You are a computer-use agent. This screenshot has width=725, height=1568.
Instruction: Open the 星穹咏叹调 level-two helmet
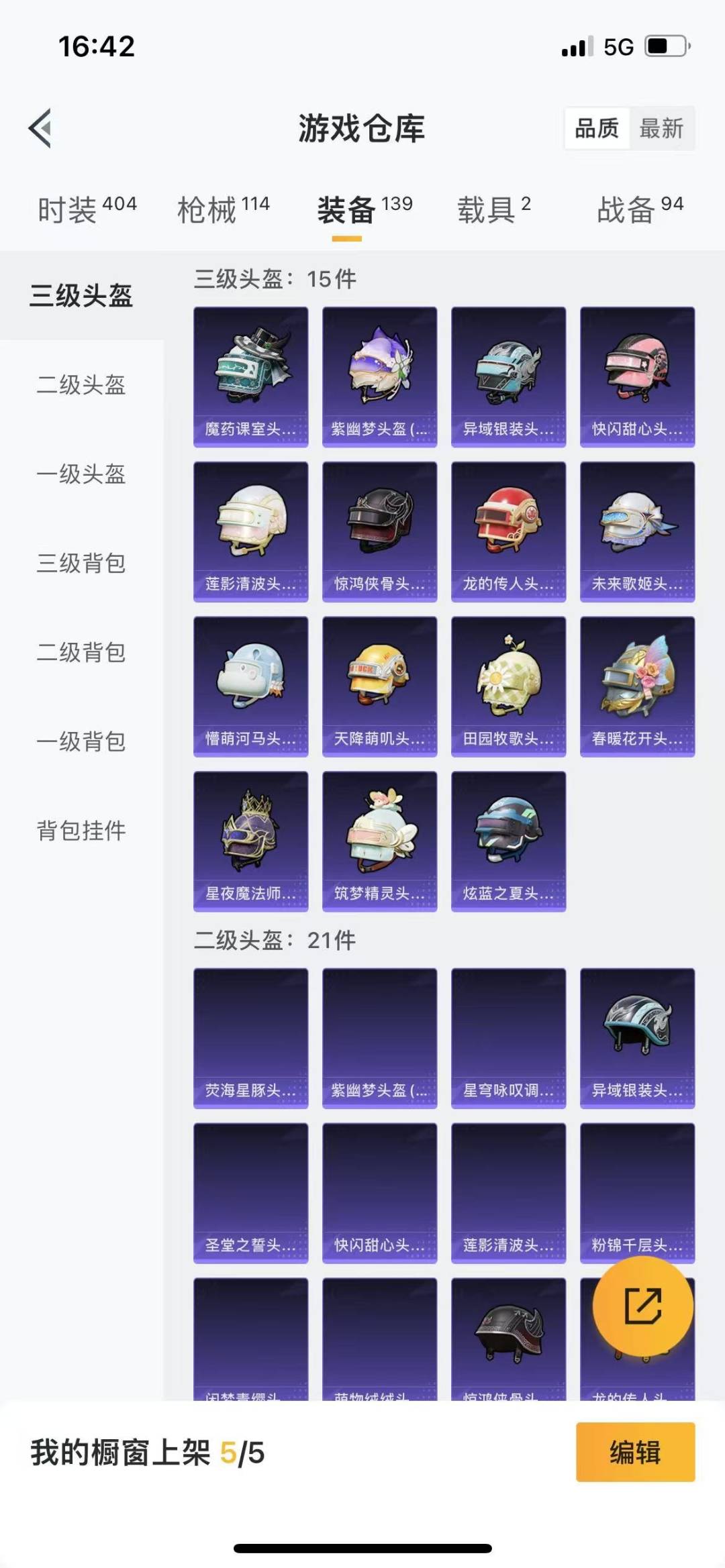point(509,1038)
